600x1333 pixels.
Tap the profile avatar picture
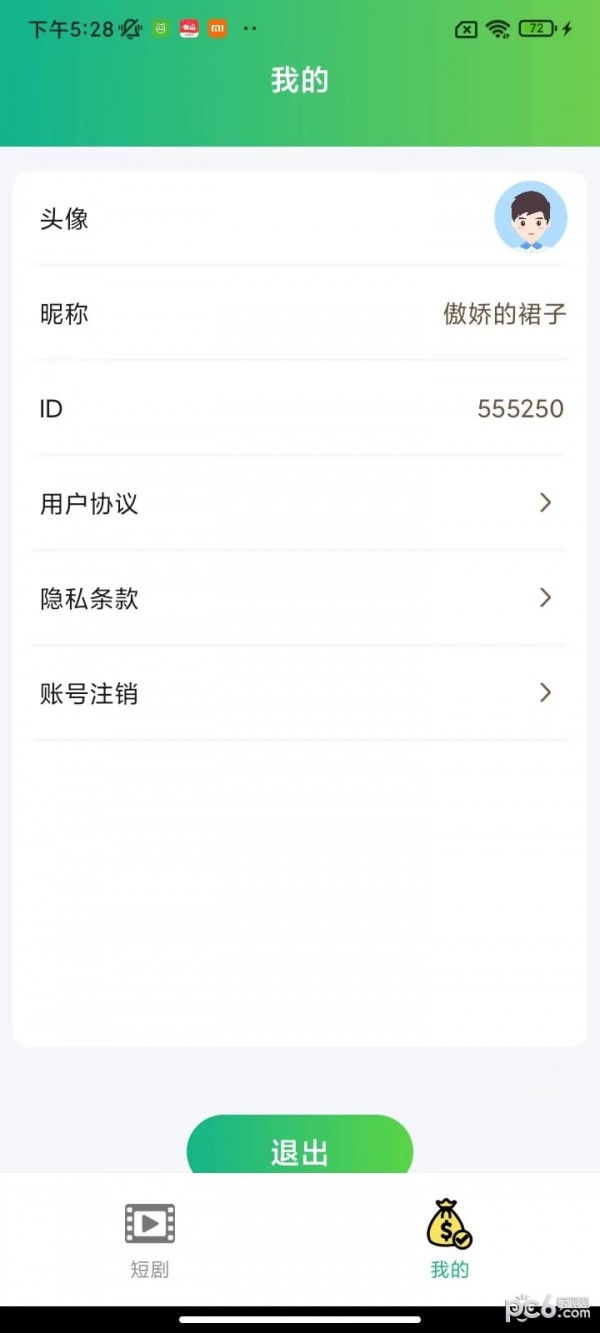[530, 217]
